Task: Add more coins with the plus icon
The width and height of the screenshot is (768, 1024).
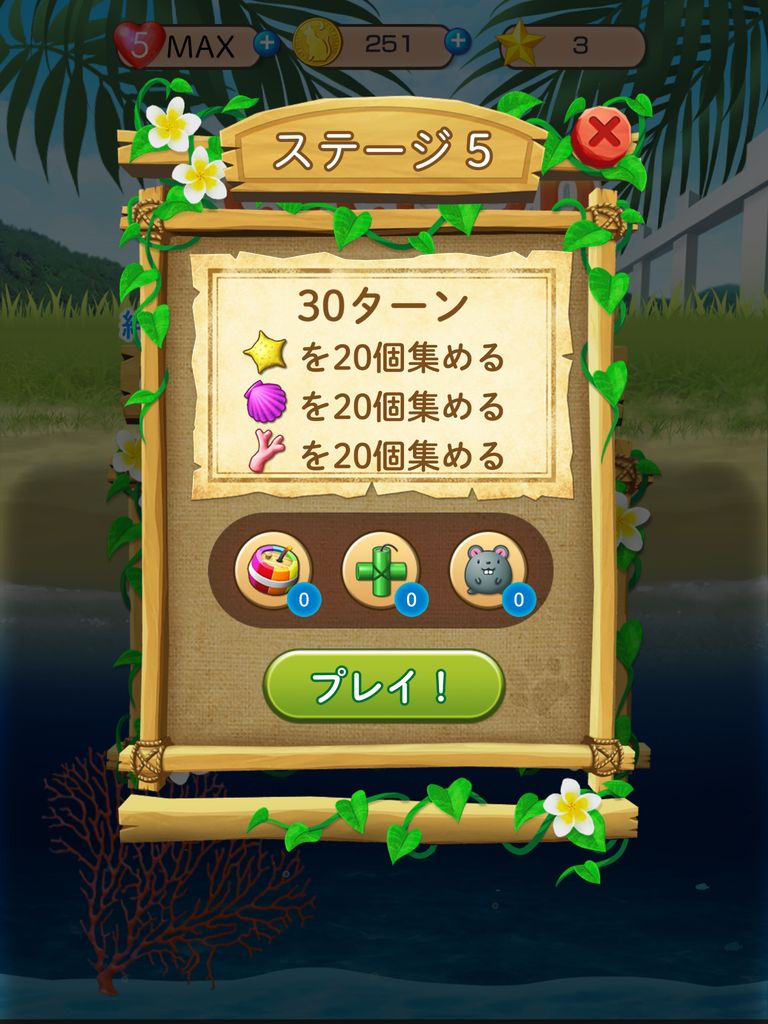Action: point(457,41)
